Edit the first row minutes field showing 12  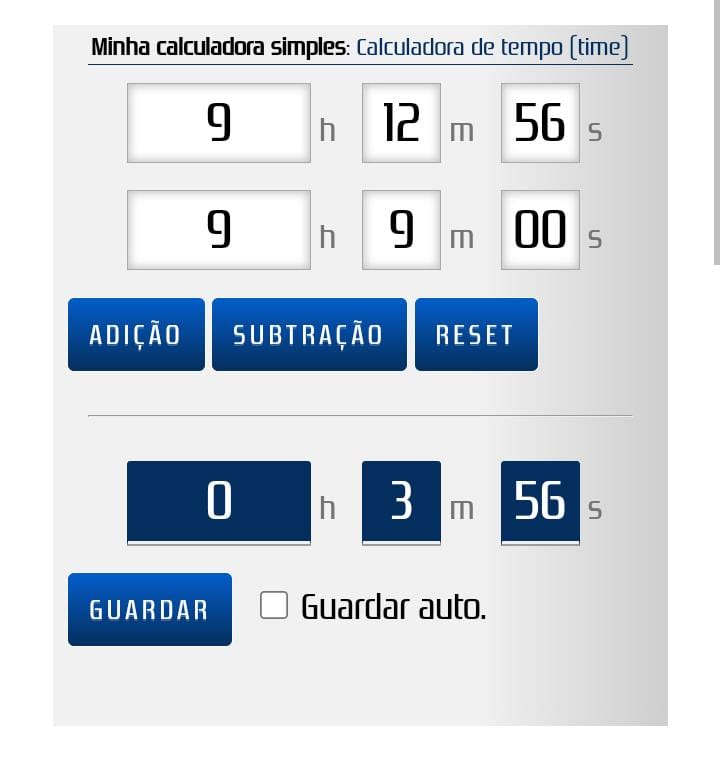point(401,123)
